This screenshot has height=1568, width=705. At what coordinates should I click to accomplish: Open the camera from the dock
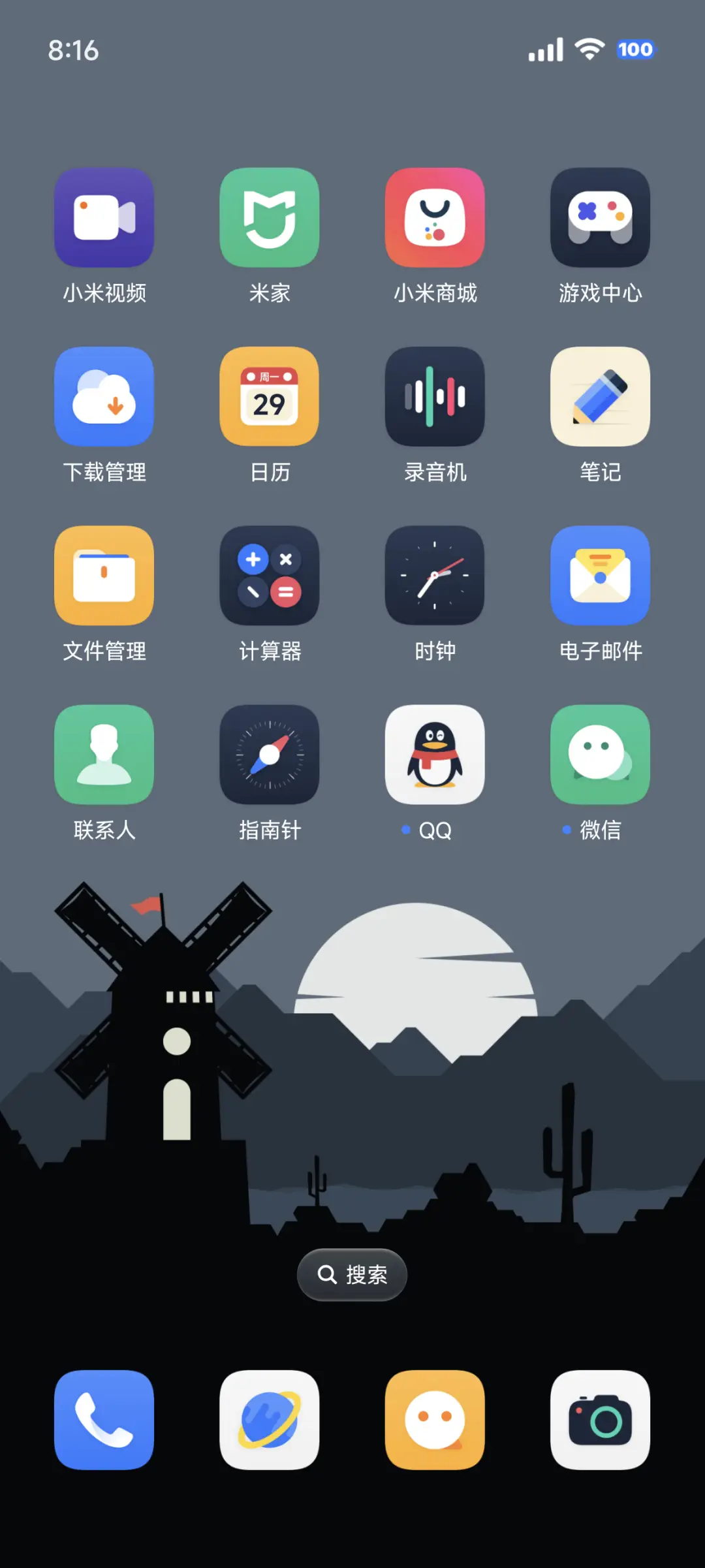click(600, 1420)
